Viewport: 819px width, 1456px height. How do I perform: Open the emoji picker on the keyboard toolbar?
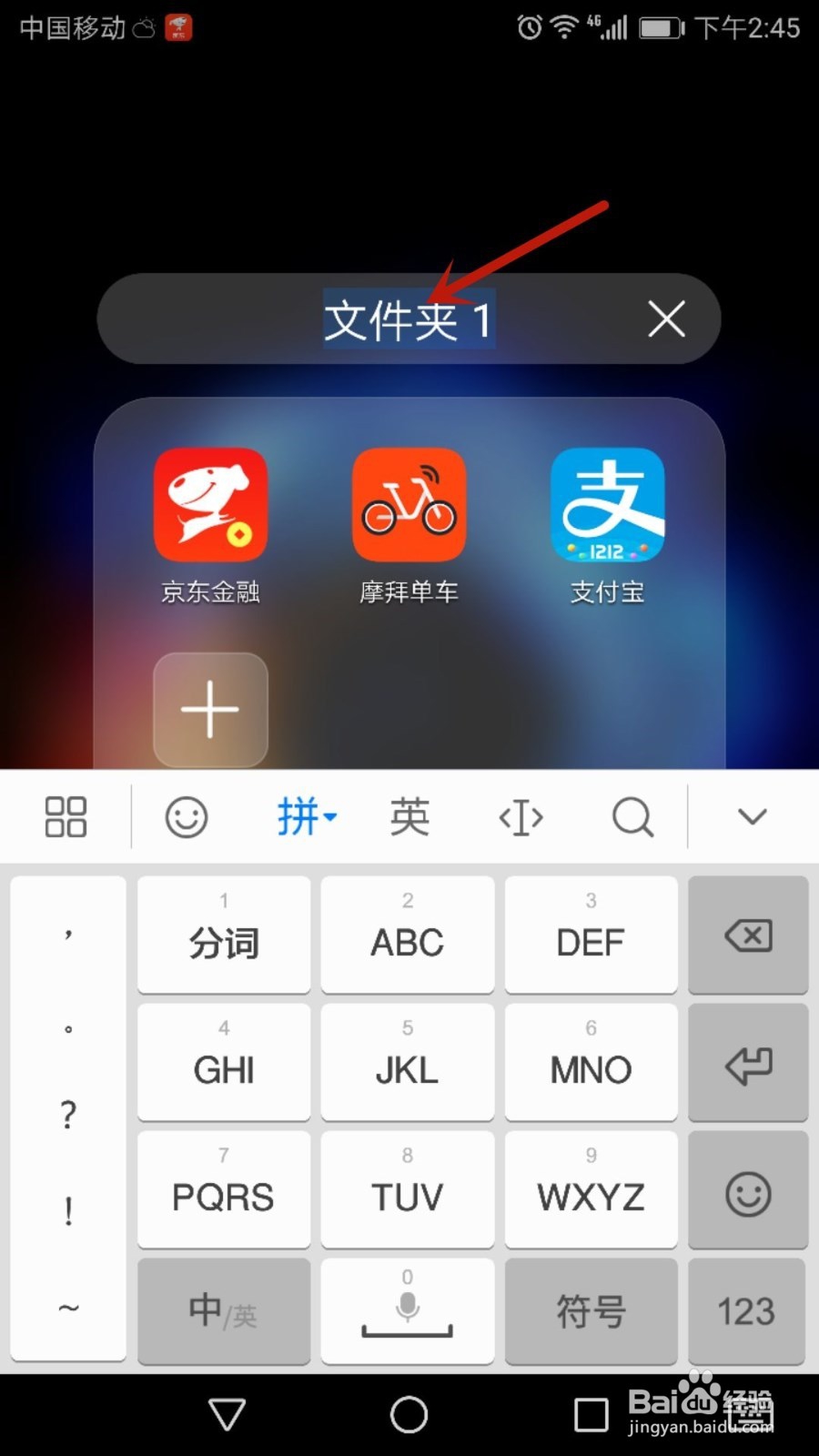(x=187, y=817)
